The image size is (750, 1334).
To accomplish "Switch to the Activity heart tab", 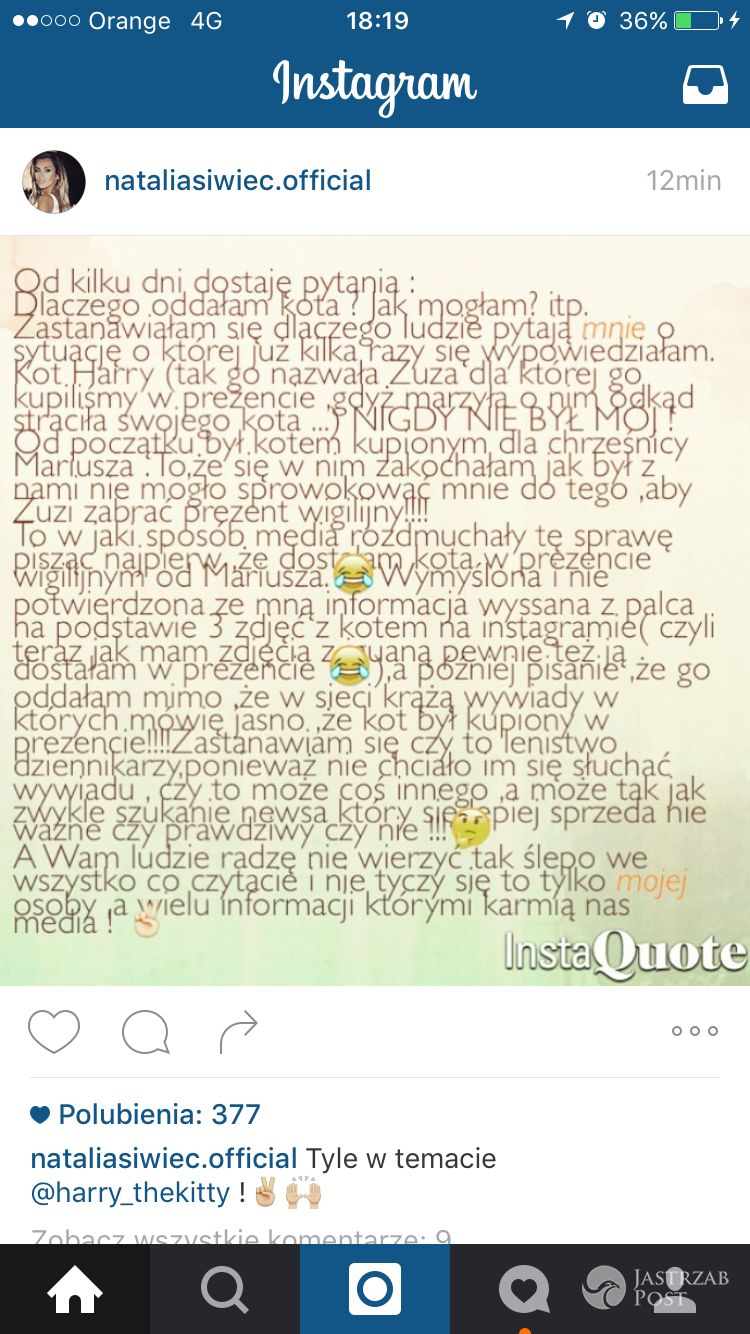I will click(x=525, y=1289).
